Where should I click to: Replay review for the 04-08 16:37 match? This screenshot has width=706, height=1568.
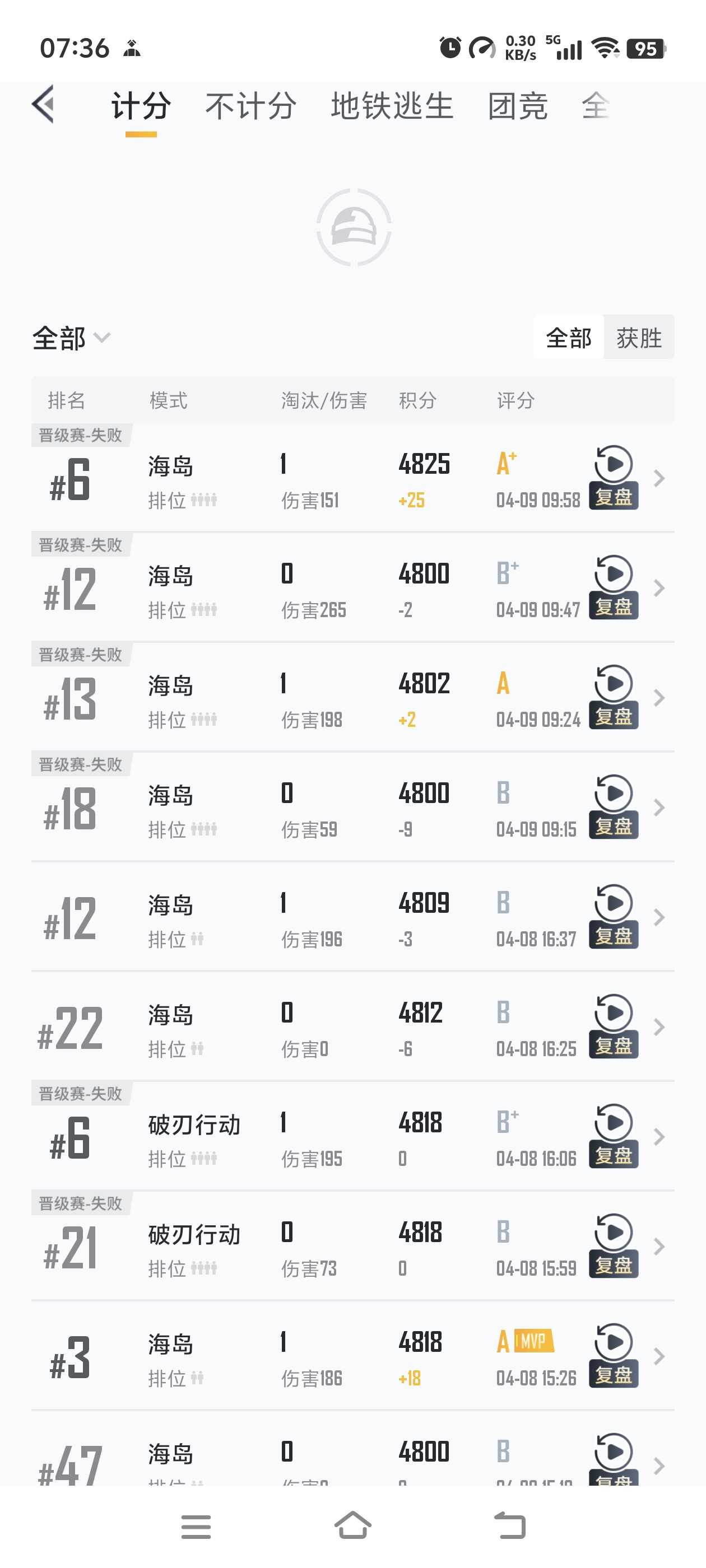click(x=614, y=917)
